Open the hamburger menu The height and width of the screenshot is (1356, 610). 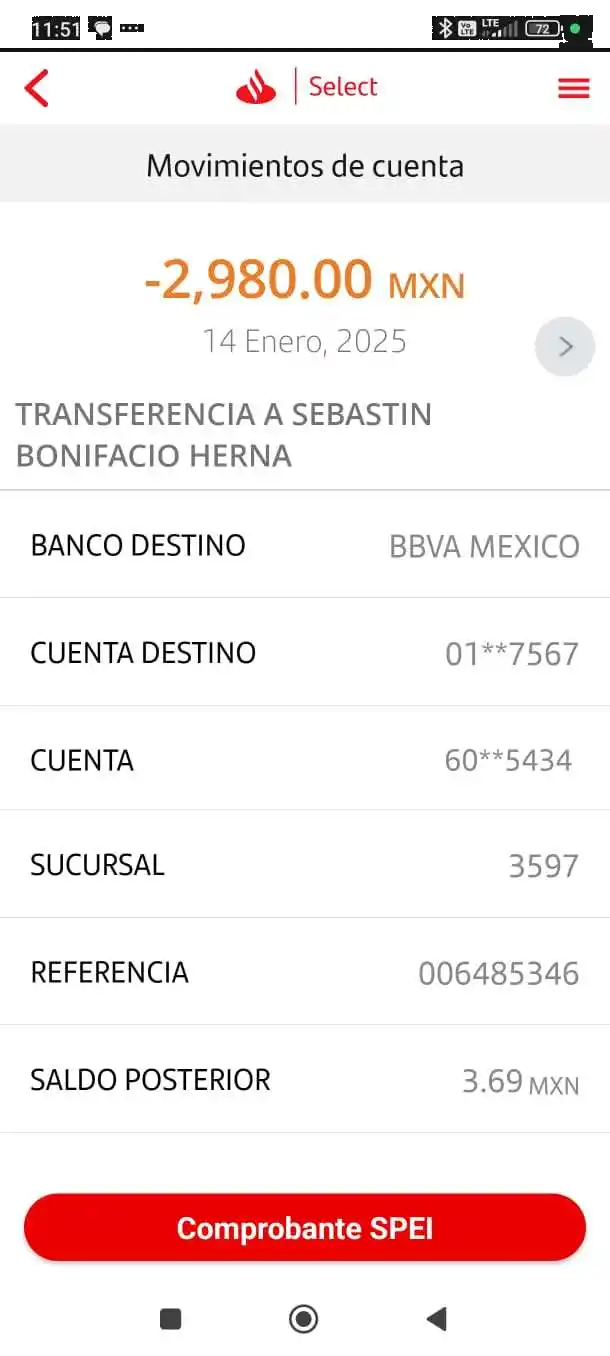click(x=573, y=88)
